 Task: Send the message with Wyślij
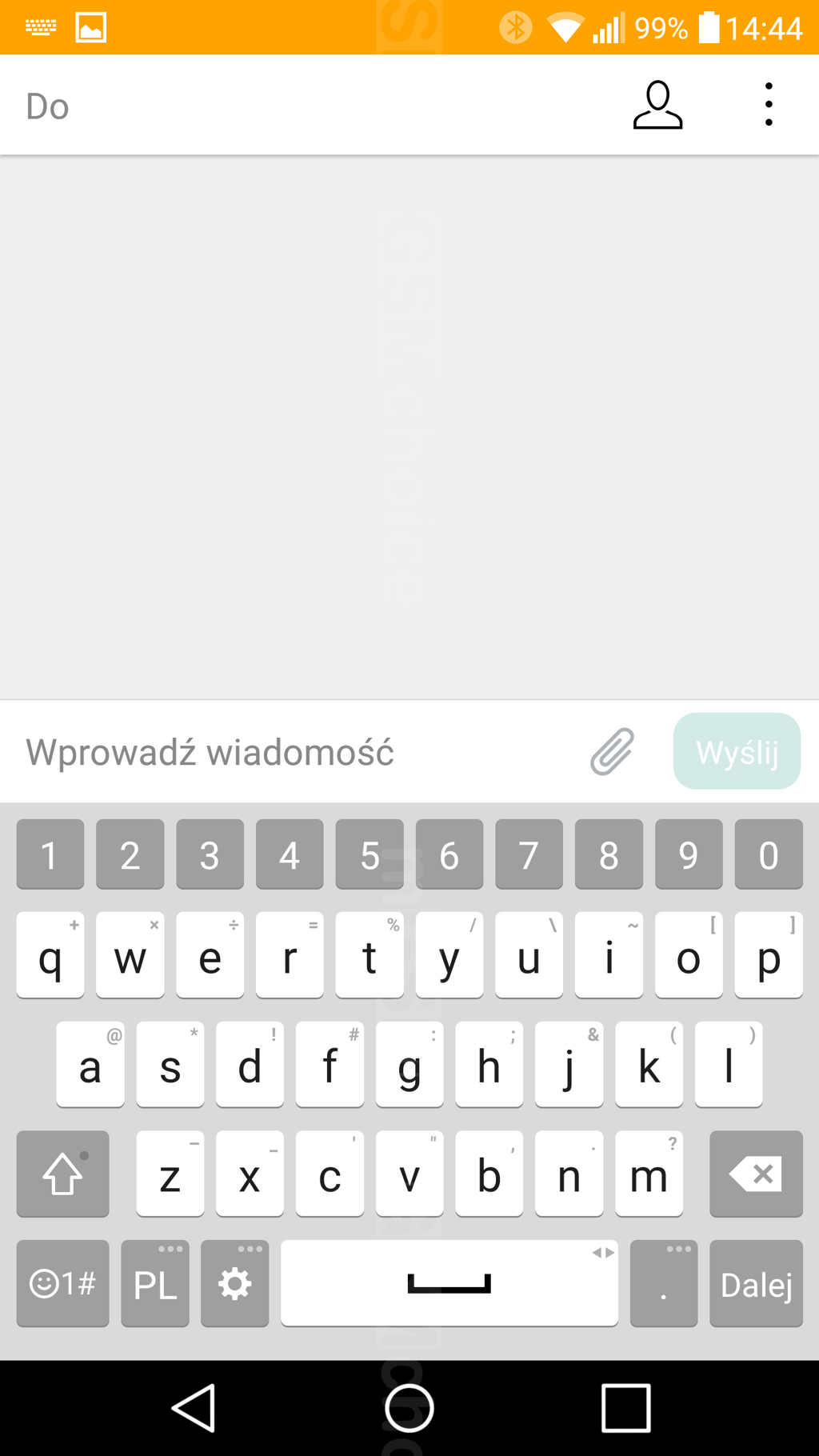(737, 752)
